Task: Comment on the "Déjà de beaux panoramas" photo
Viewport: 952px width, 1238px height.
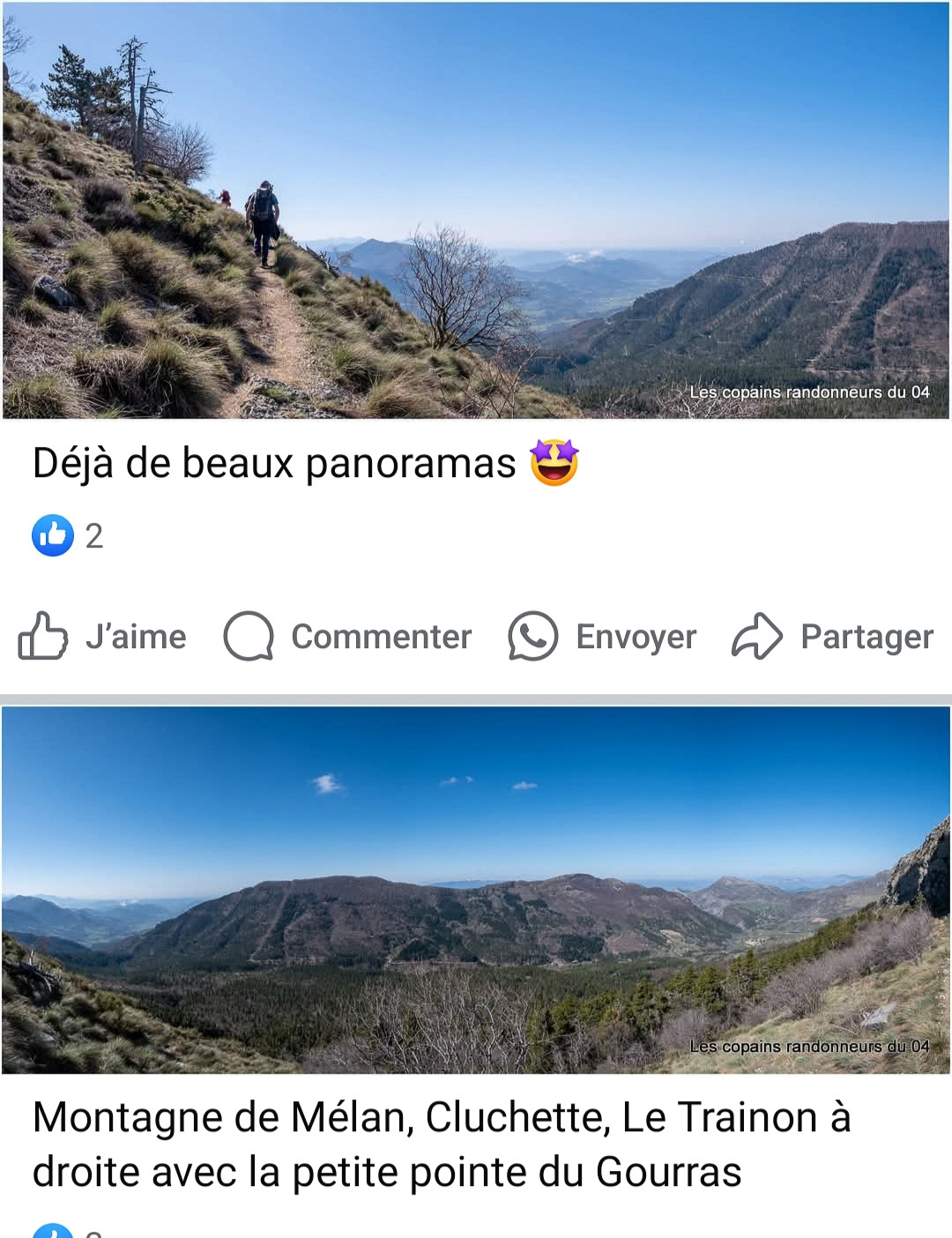Action: point(347,637)
